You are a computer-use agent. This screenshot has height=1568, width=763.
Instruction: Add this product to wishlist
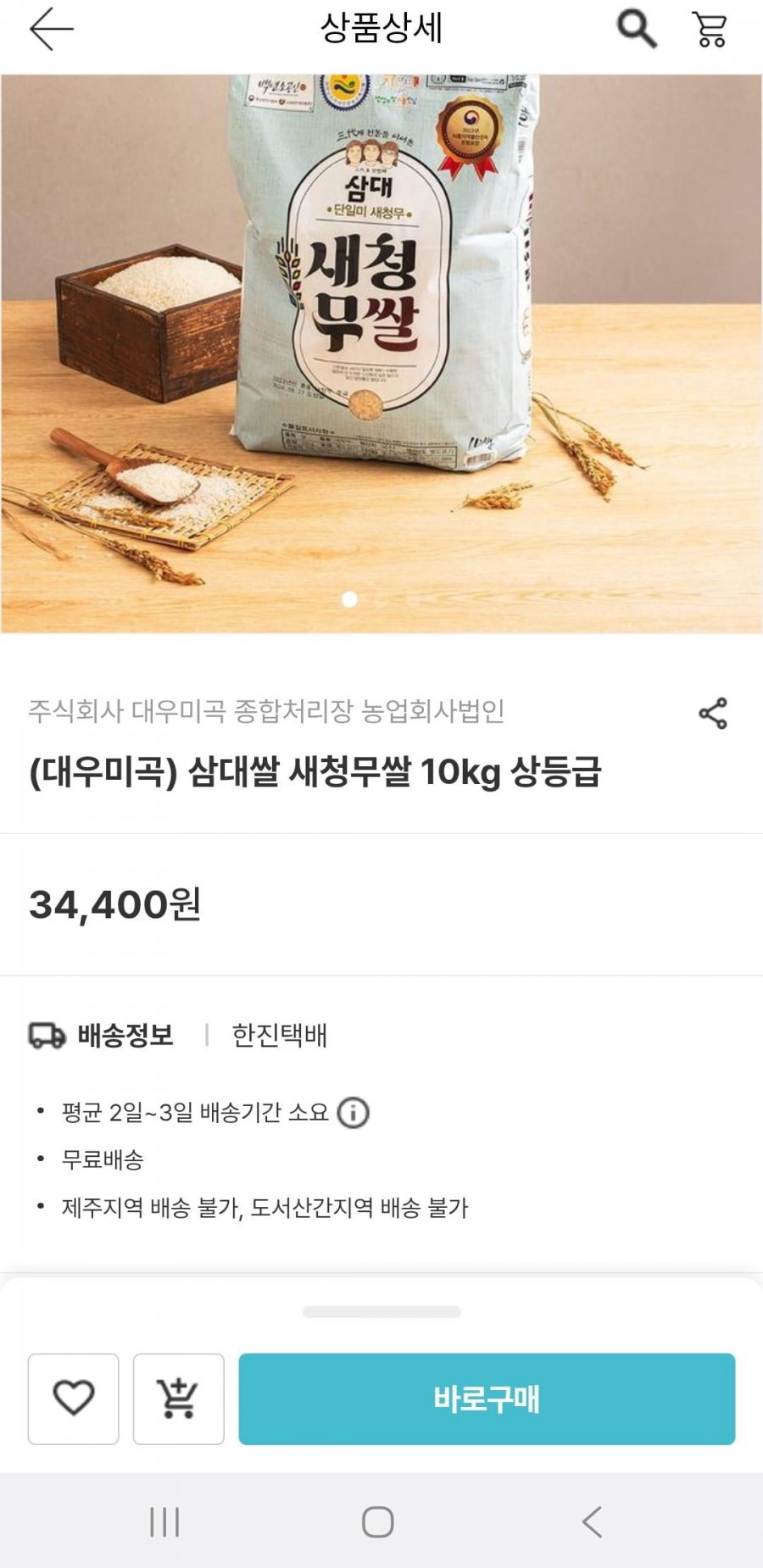[74, 1398]
